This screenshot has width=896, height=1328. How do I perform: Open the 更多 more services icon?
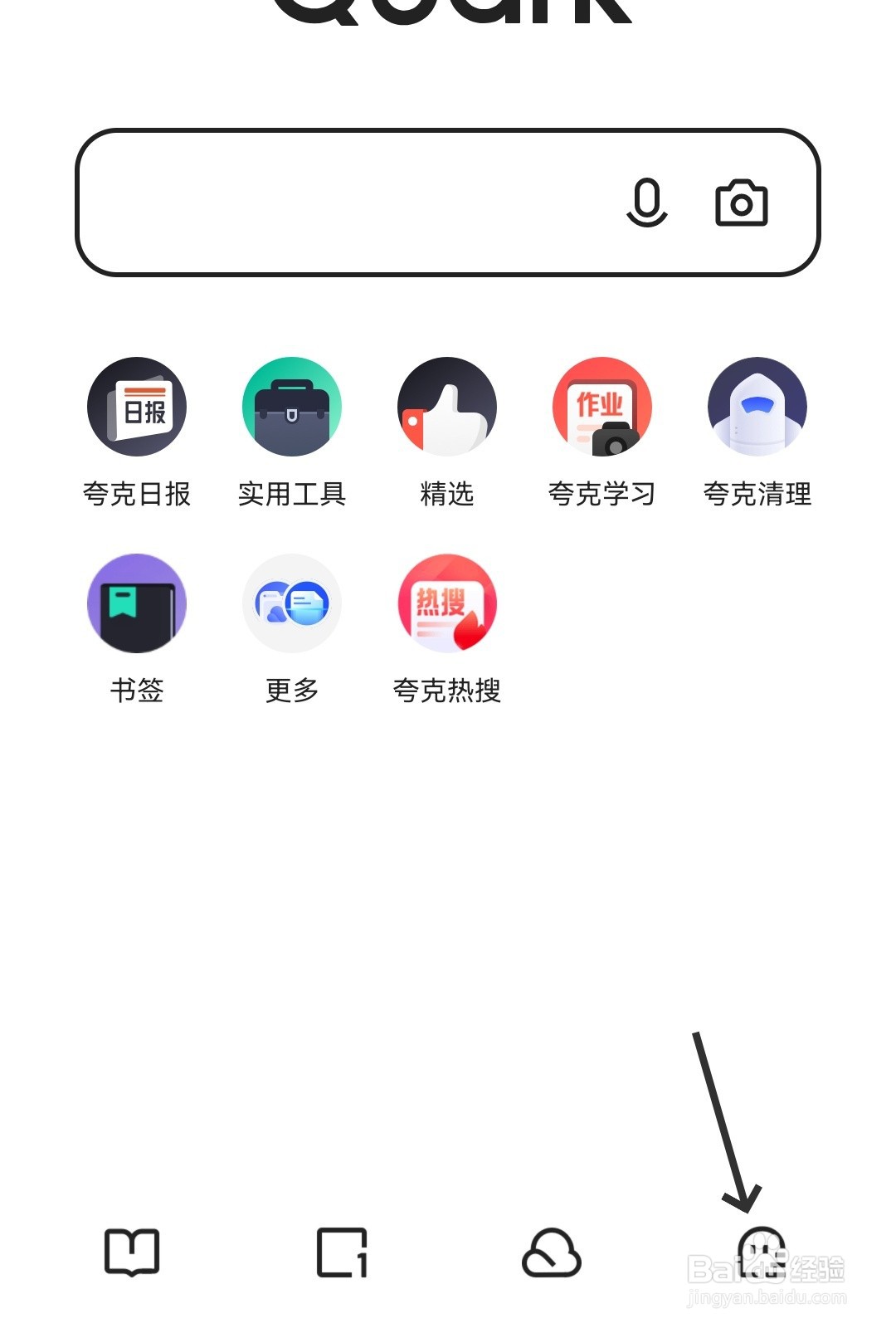point(292,604)
